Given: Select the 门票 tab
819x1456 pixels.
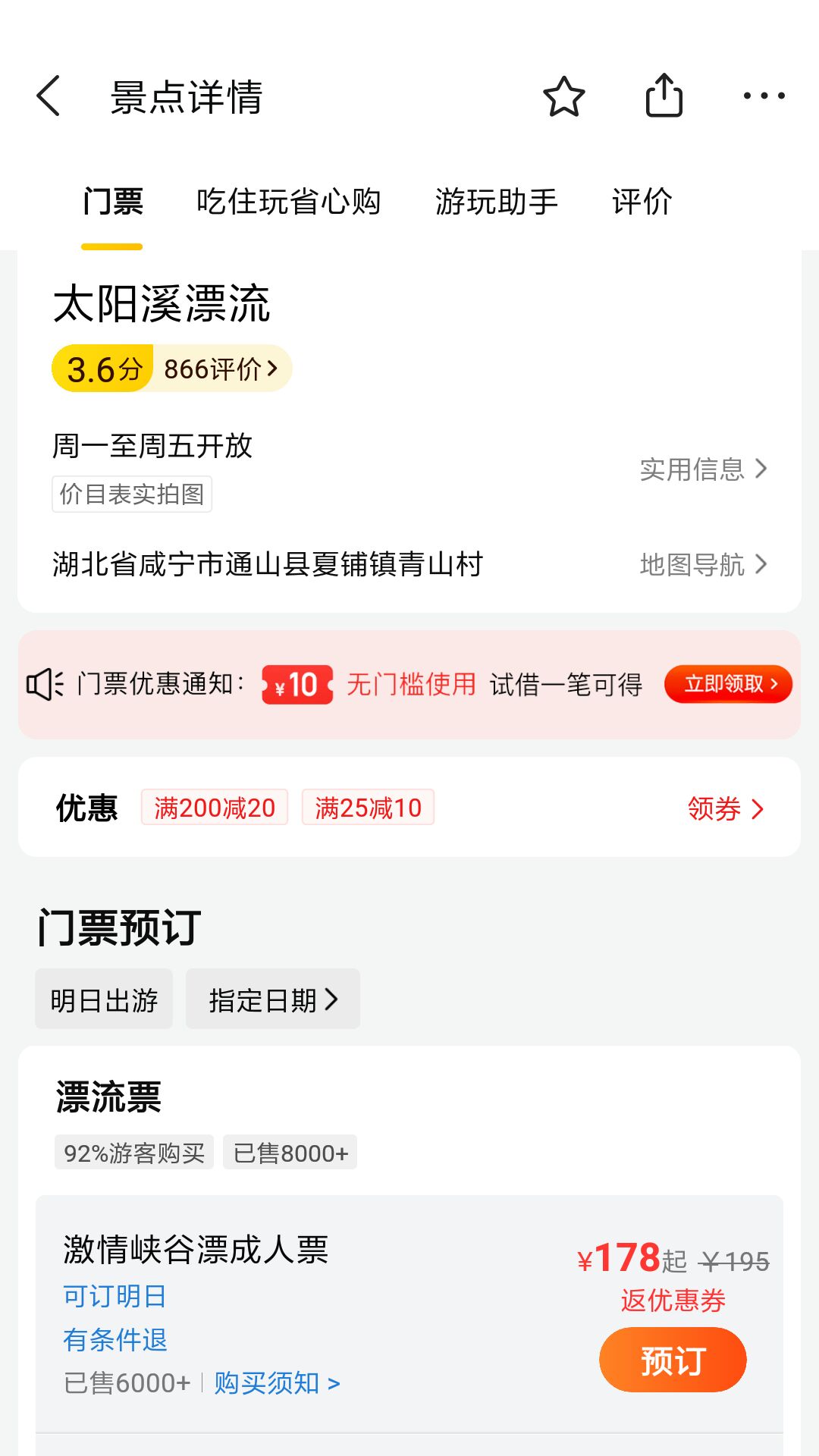Looking at the screenshot, I should [x=112, y=202].
